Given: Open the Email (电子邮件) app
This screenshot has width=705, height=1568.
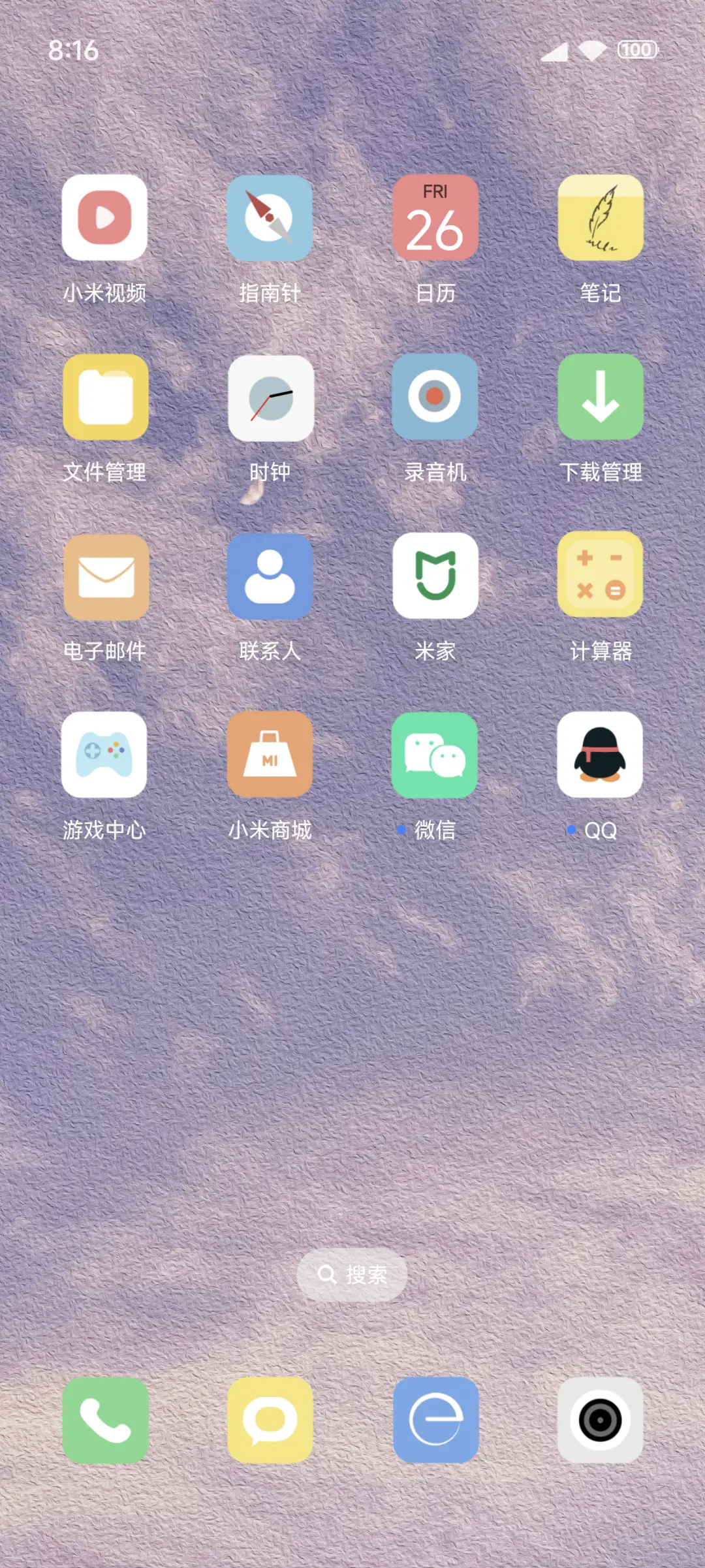Looking at the screenshot, I should point(105,576).
